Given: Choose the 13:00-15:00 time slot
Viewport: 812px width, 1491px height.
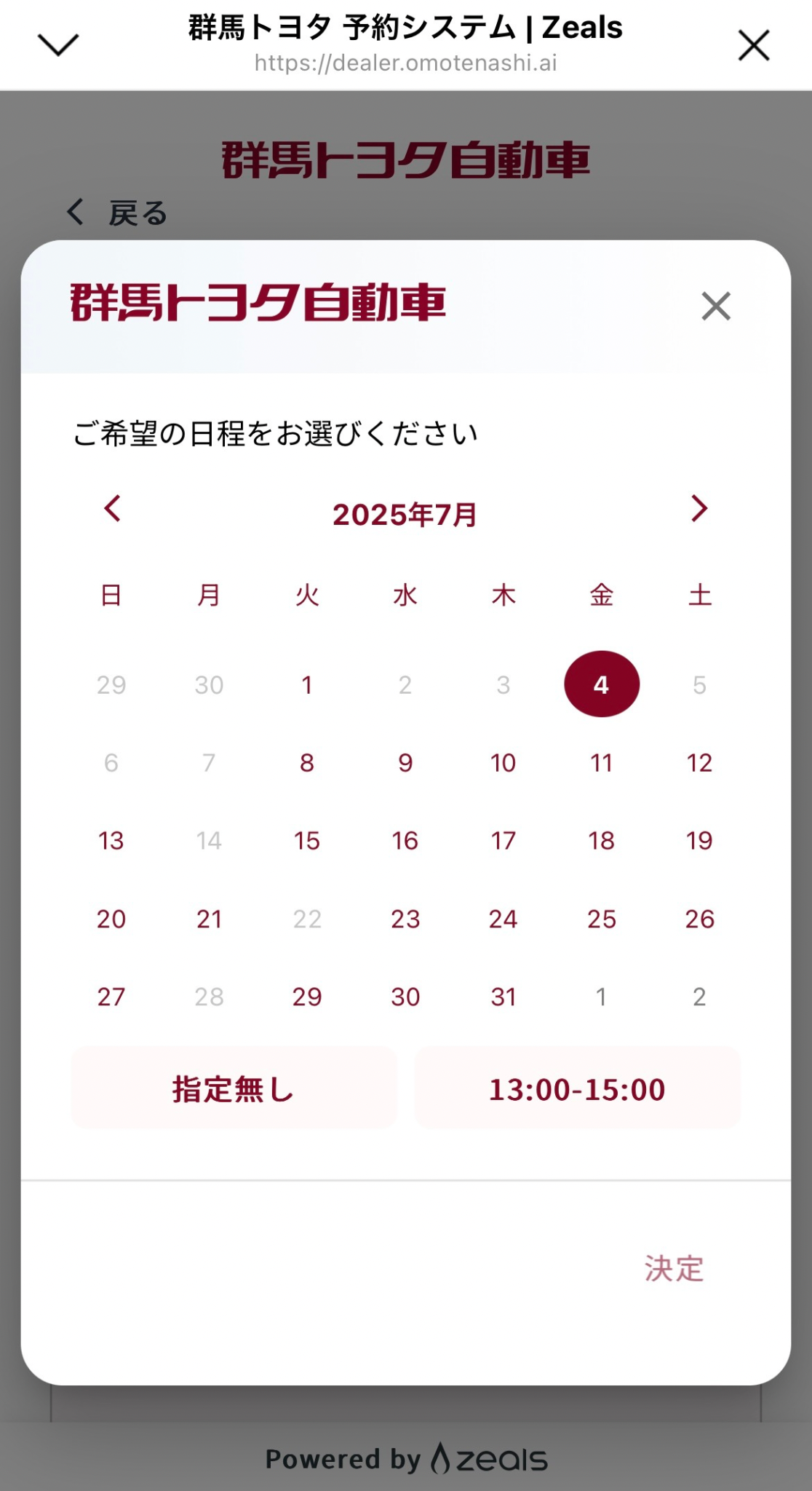Looking at the screenshot, I should pos(577,1089).
